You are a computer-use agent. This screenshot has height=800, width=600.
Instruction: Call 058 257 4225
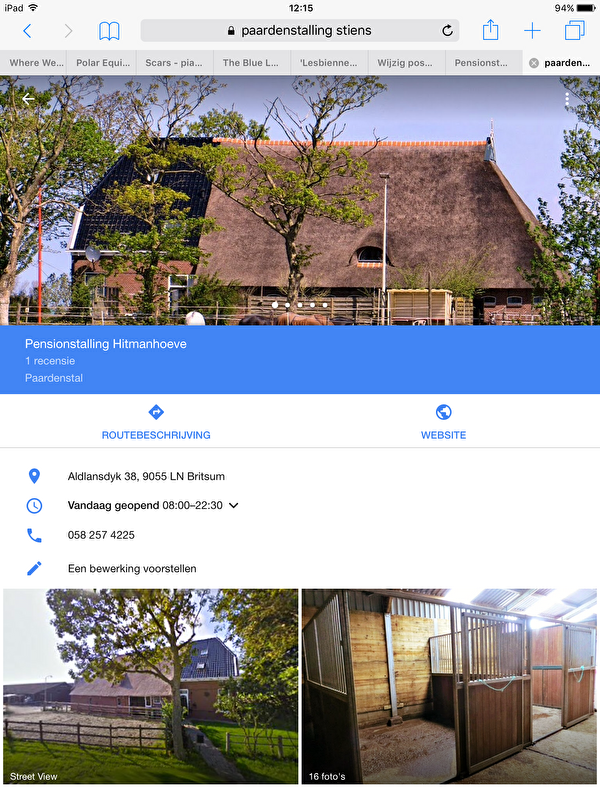[x=100, y=535]
